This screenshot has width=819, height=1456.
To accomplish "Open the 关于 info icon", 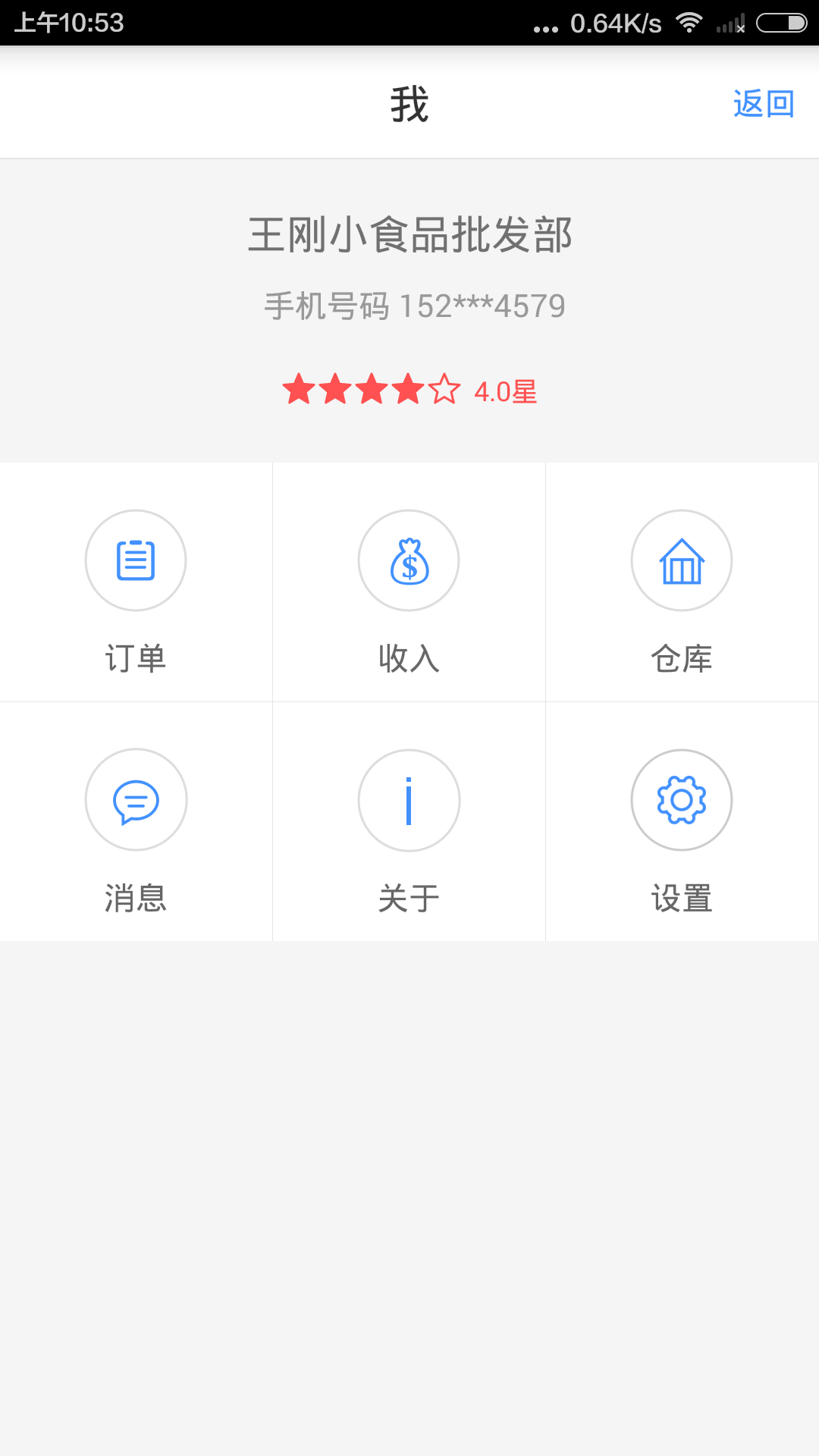I will tap(409, 800).
